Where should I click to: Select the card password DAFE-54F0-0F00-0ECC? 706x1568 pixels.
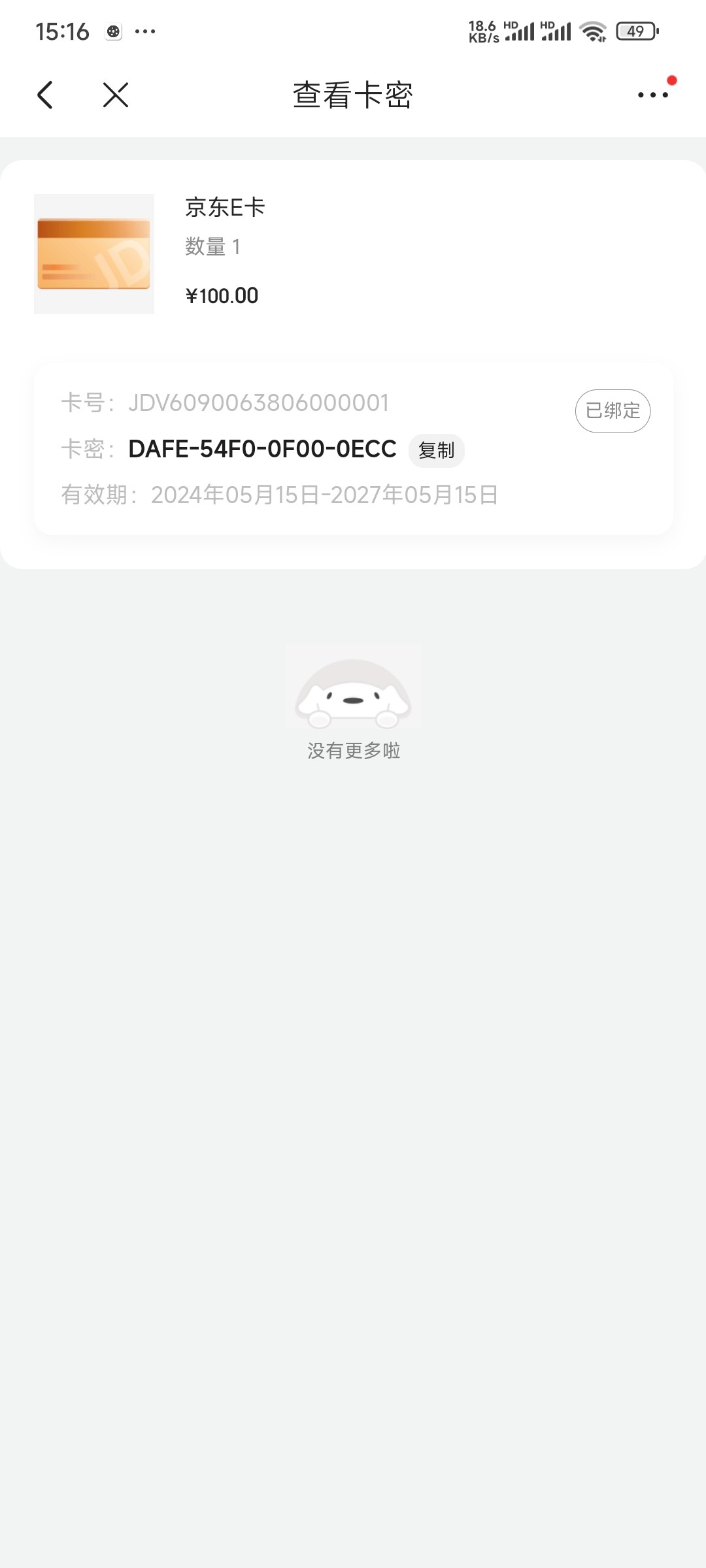click(x=262, y=449)
